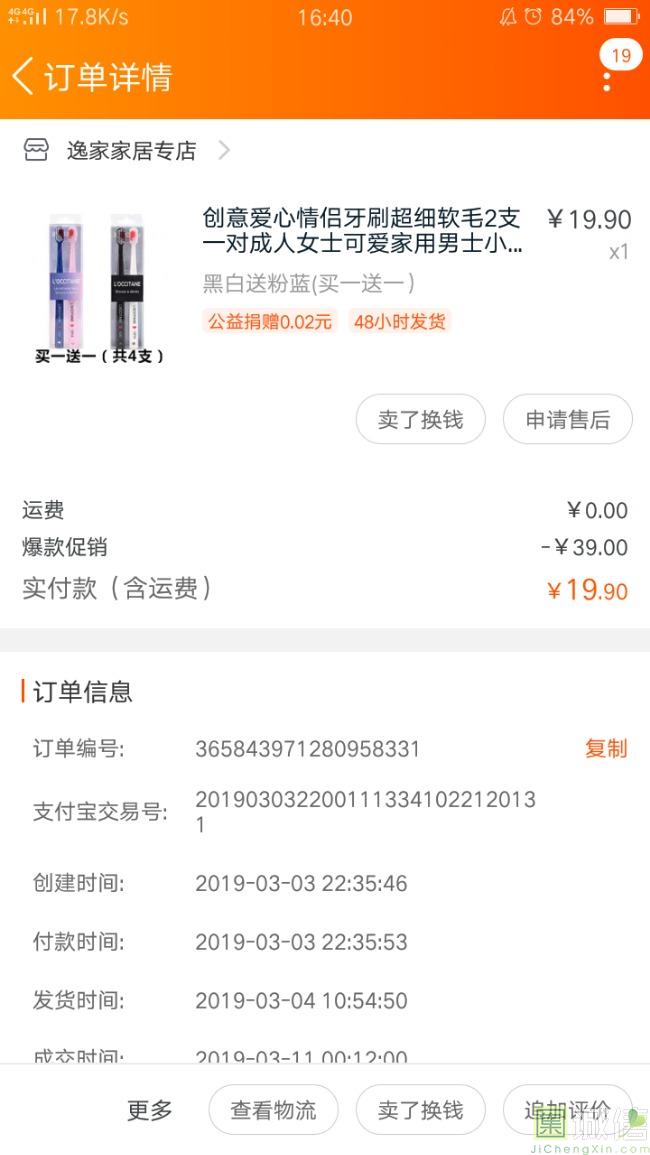Go back from the 订单详情 page

coord(24,76)
